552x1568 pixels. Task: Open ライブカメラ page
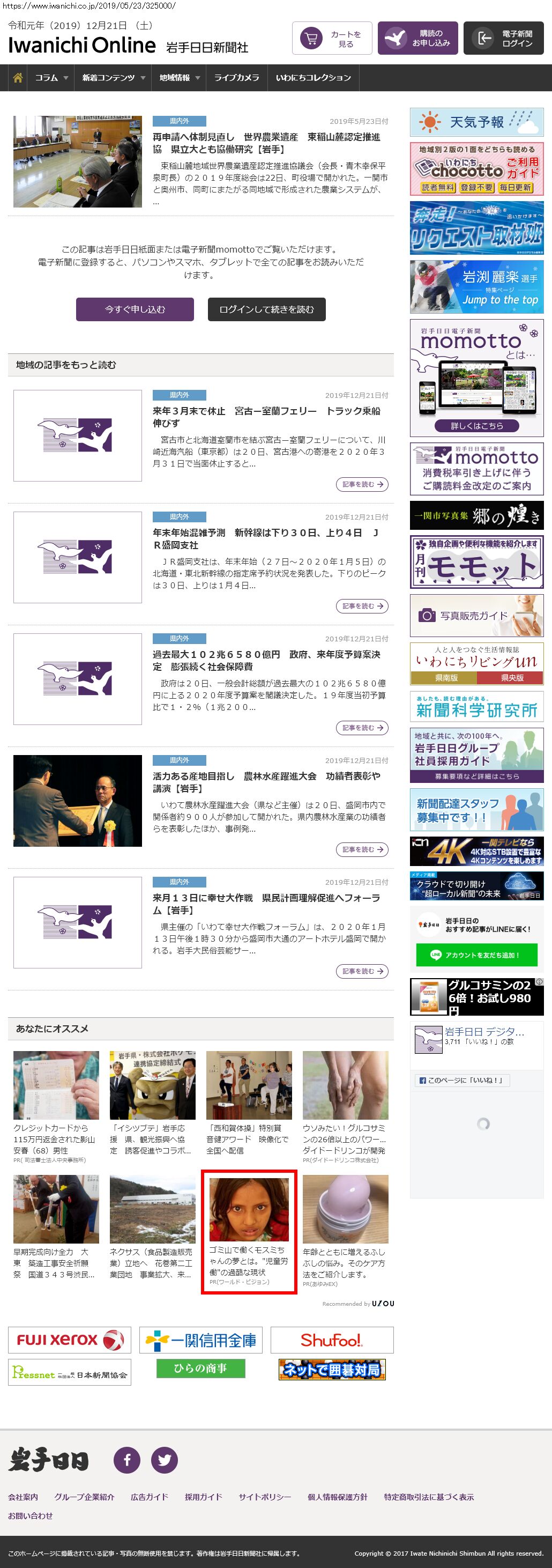(237, 78)
